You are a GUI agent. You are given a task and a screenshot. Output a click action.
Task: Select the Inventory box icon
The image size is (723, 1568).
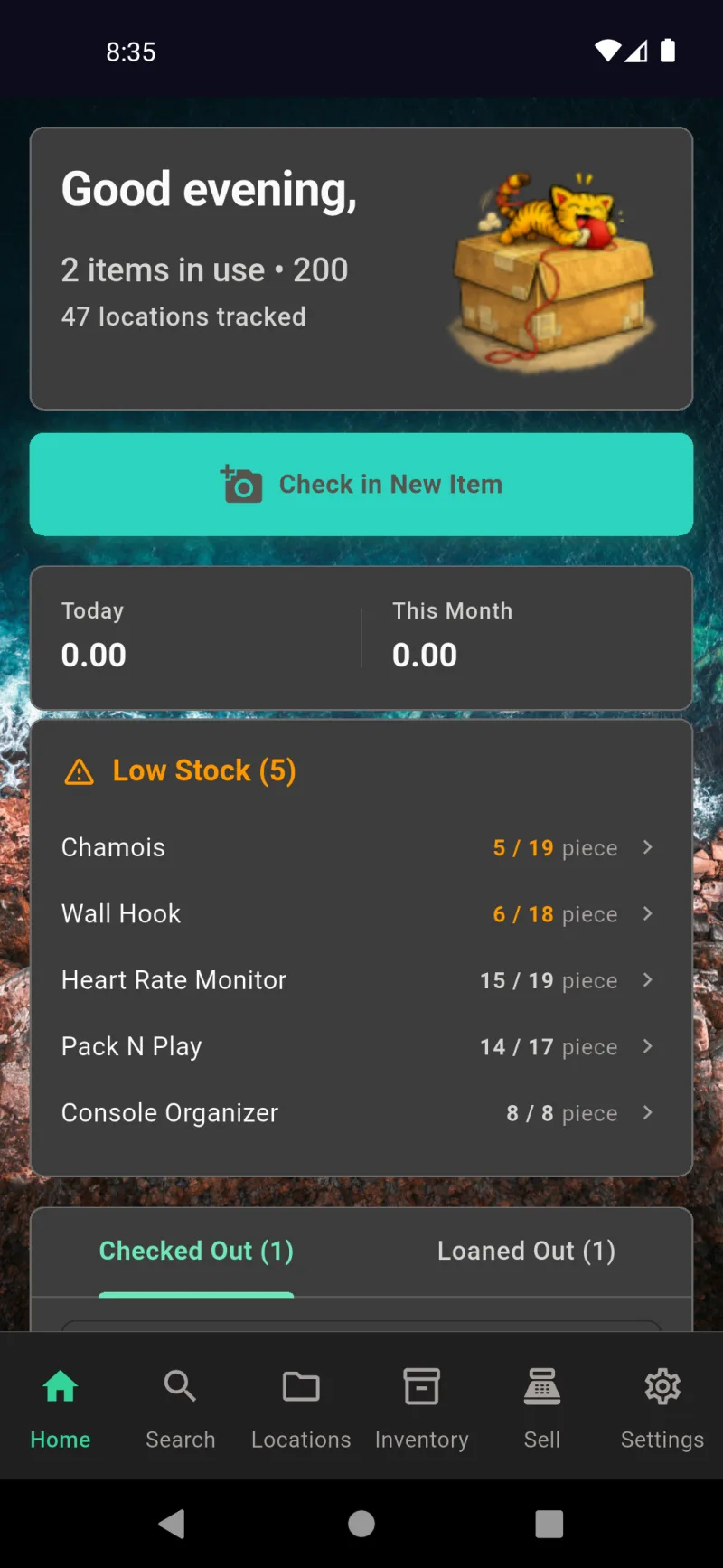421,1385
